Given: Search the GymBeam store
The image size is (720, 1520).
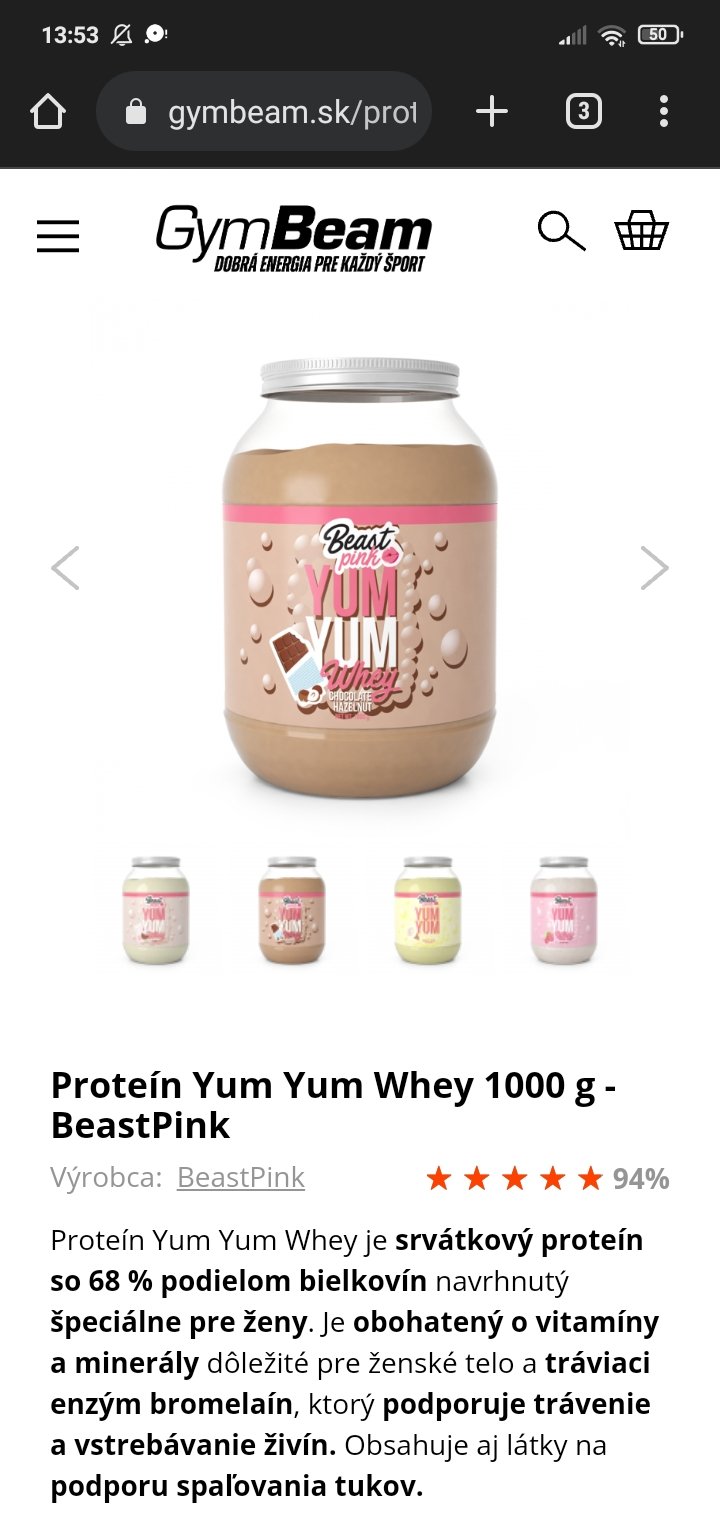Looking at the screenshot, I should point(561,232).
